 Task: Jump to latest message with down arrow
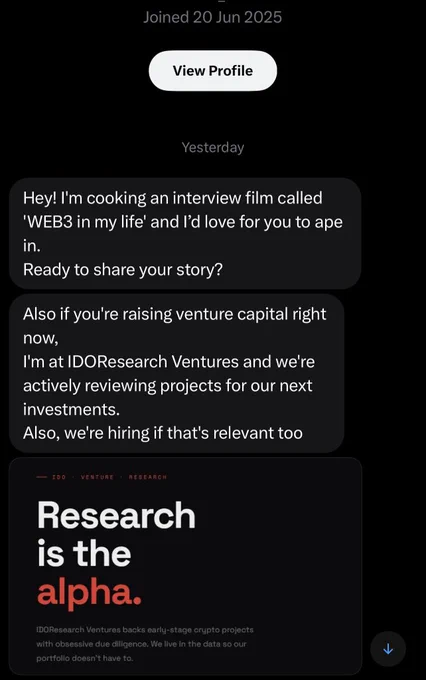388,649
